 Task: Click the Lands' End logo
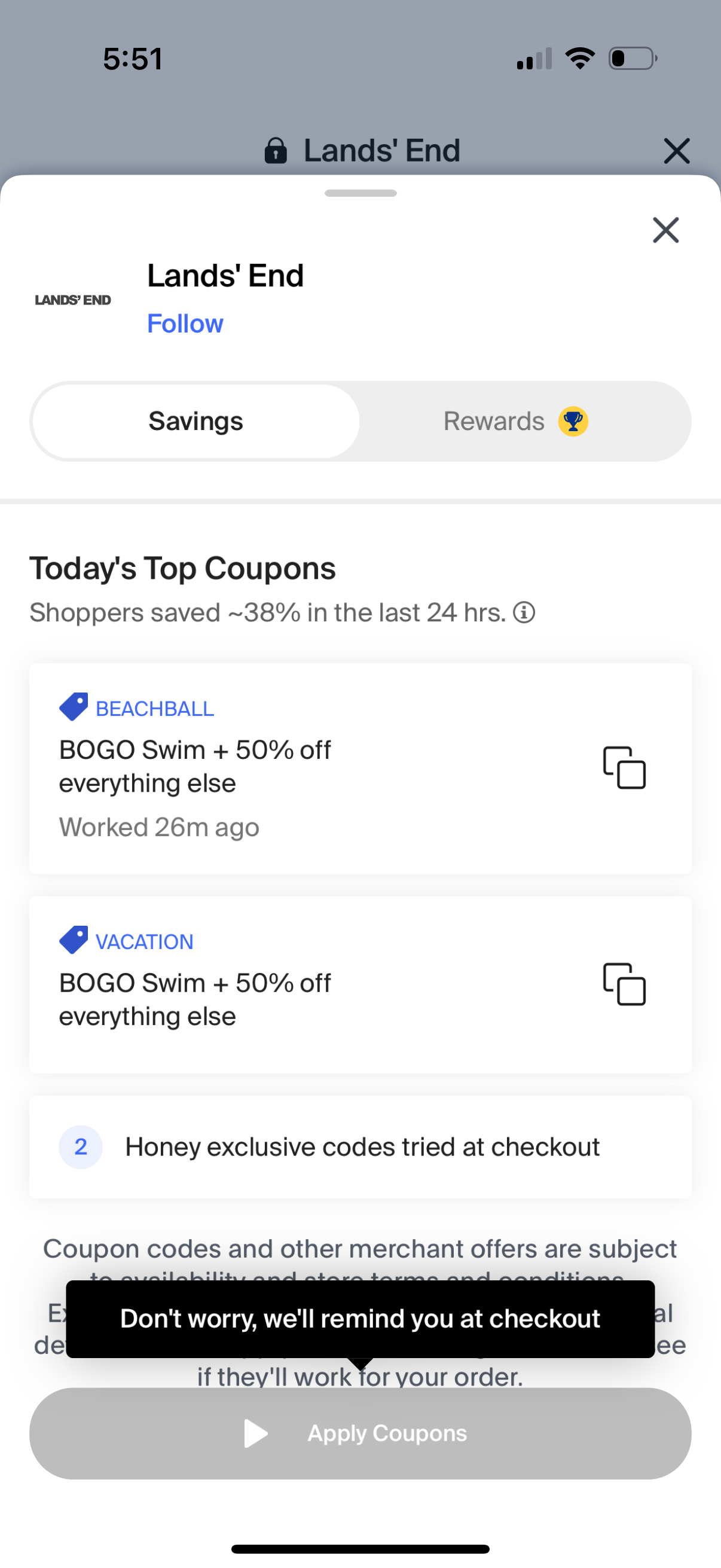72,300
